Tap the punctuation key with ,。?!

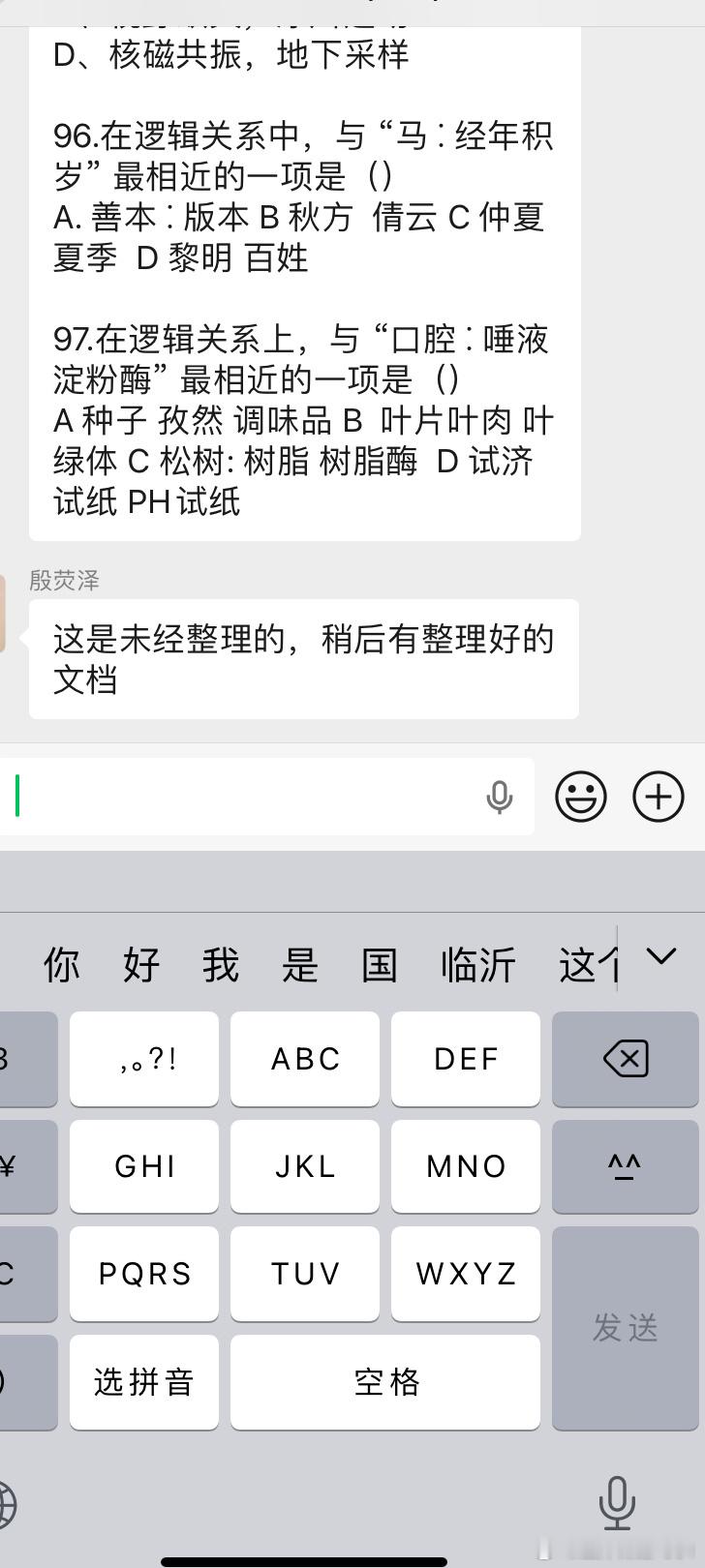pyautogui.click(x=143, y=1058)
